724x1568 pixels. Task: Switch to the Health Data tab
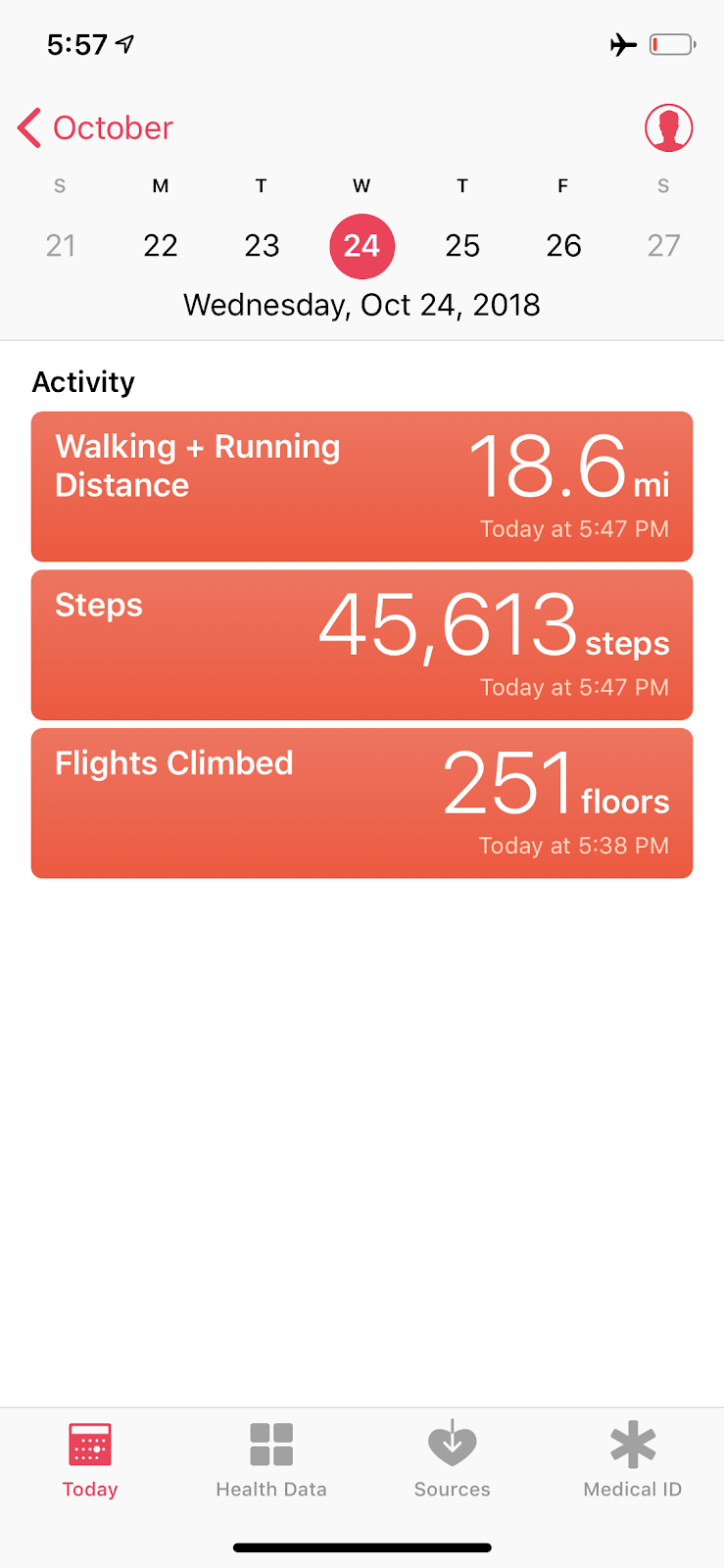271,1460
